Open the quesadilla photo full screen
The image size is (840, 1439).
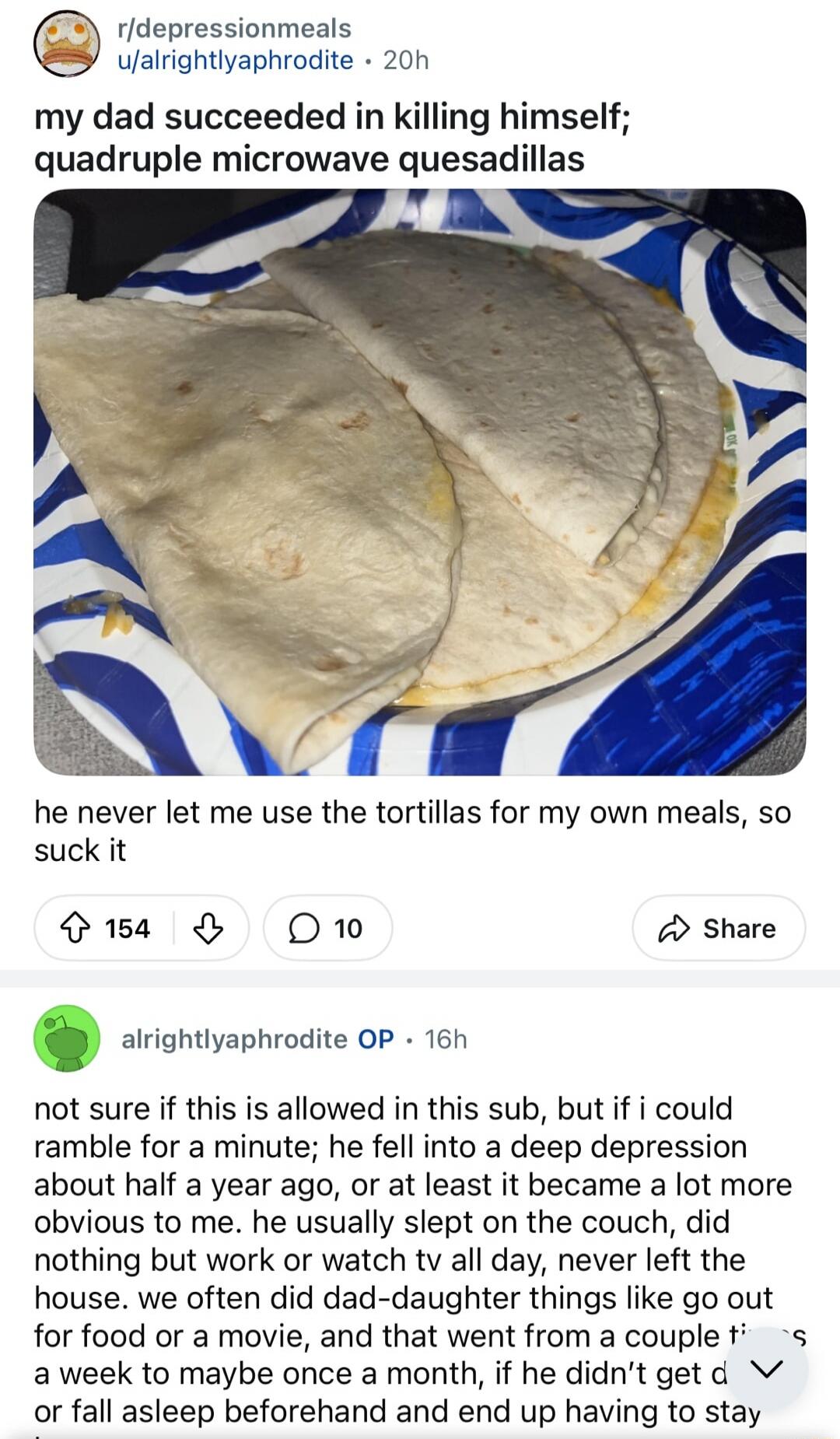pyautogui.click(x=420, y=481)
